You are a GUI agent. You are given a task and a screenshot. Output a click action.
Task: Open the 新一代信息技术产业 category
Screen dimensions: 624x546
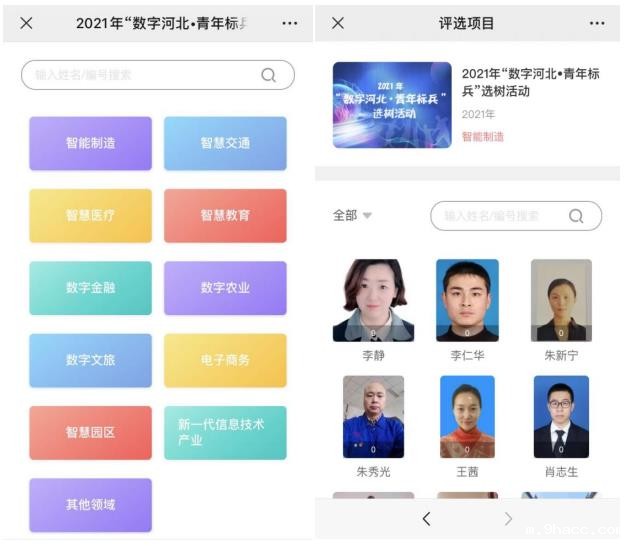coord(225,432)
